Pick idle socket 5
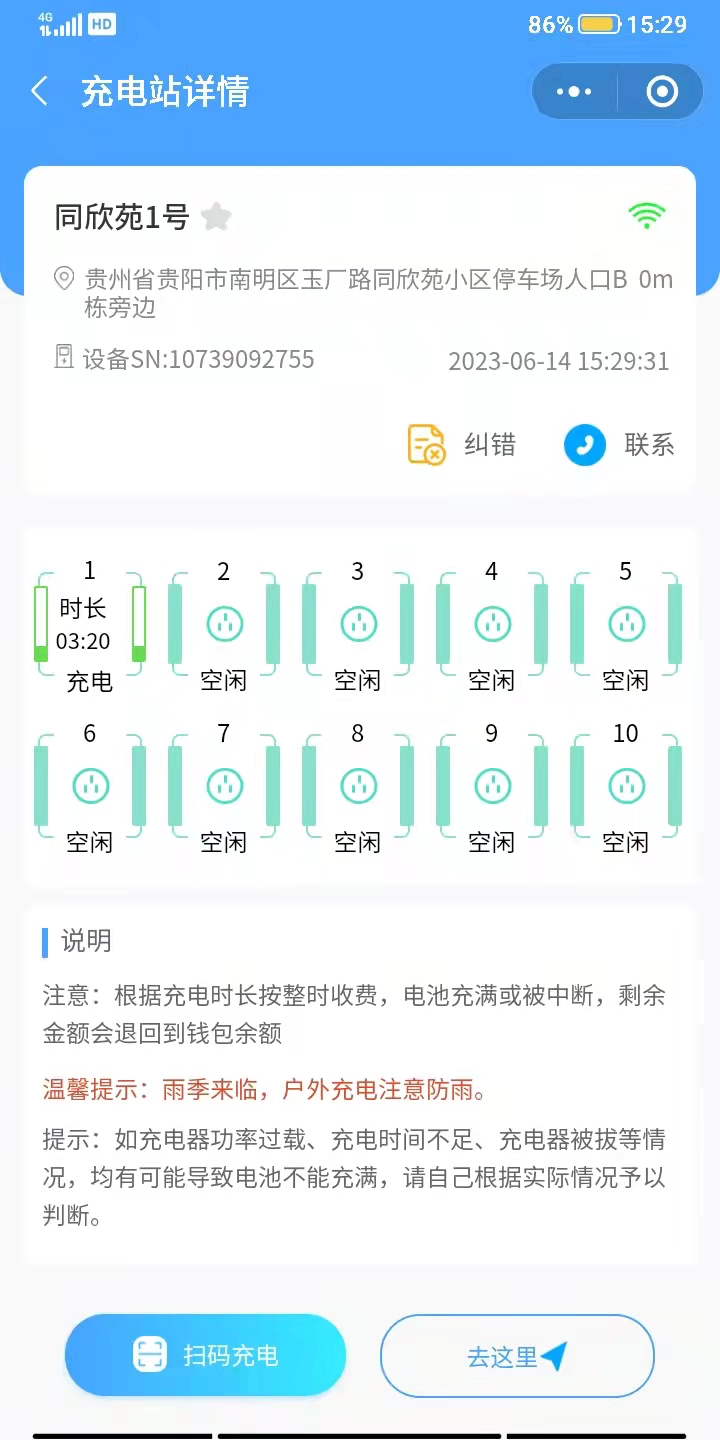The image size is (720, 1440). tap(626, 627)
